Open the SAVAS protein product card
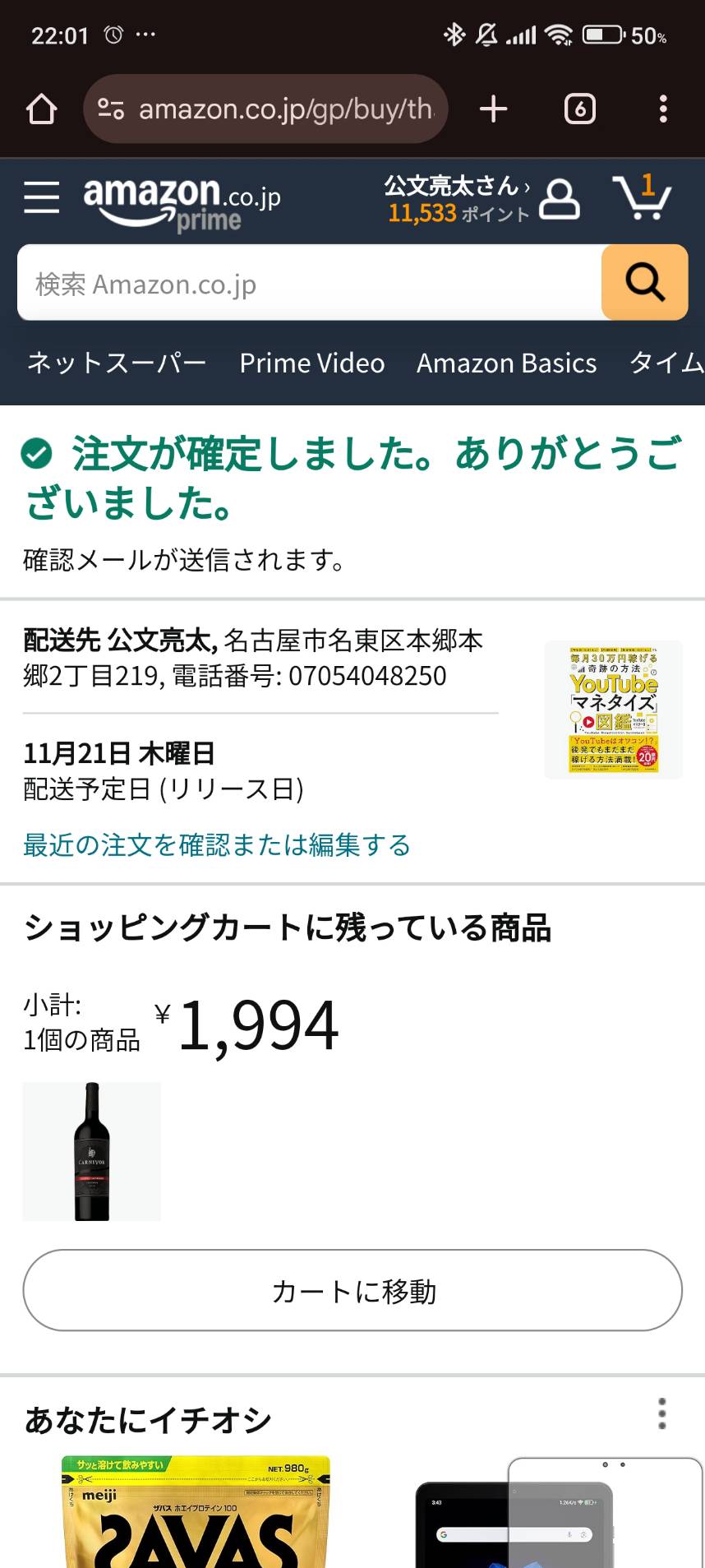The height and width of the screenshot is (1568, 705). pyautogui.click(x=196, y=1511)
